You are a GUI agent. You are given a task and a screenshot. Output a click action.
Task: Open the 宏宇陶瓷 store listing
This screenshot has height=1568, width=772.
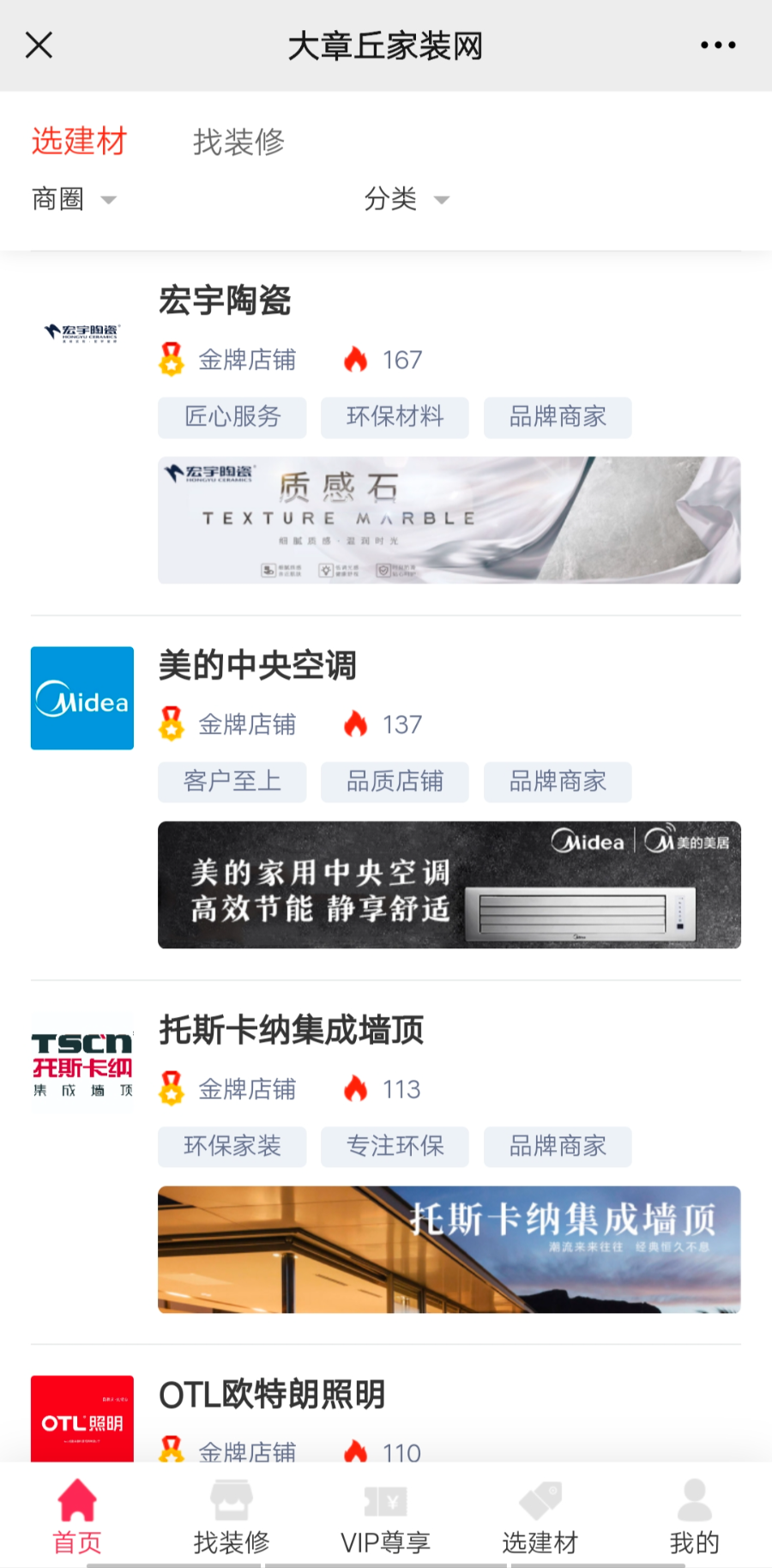pos(225,301)
